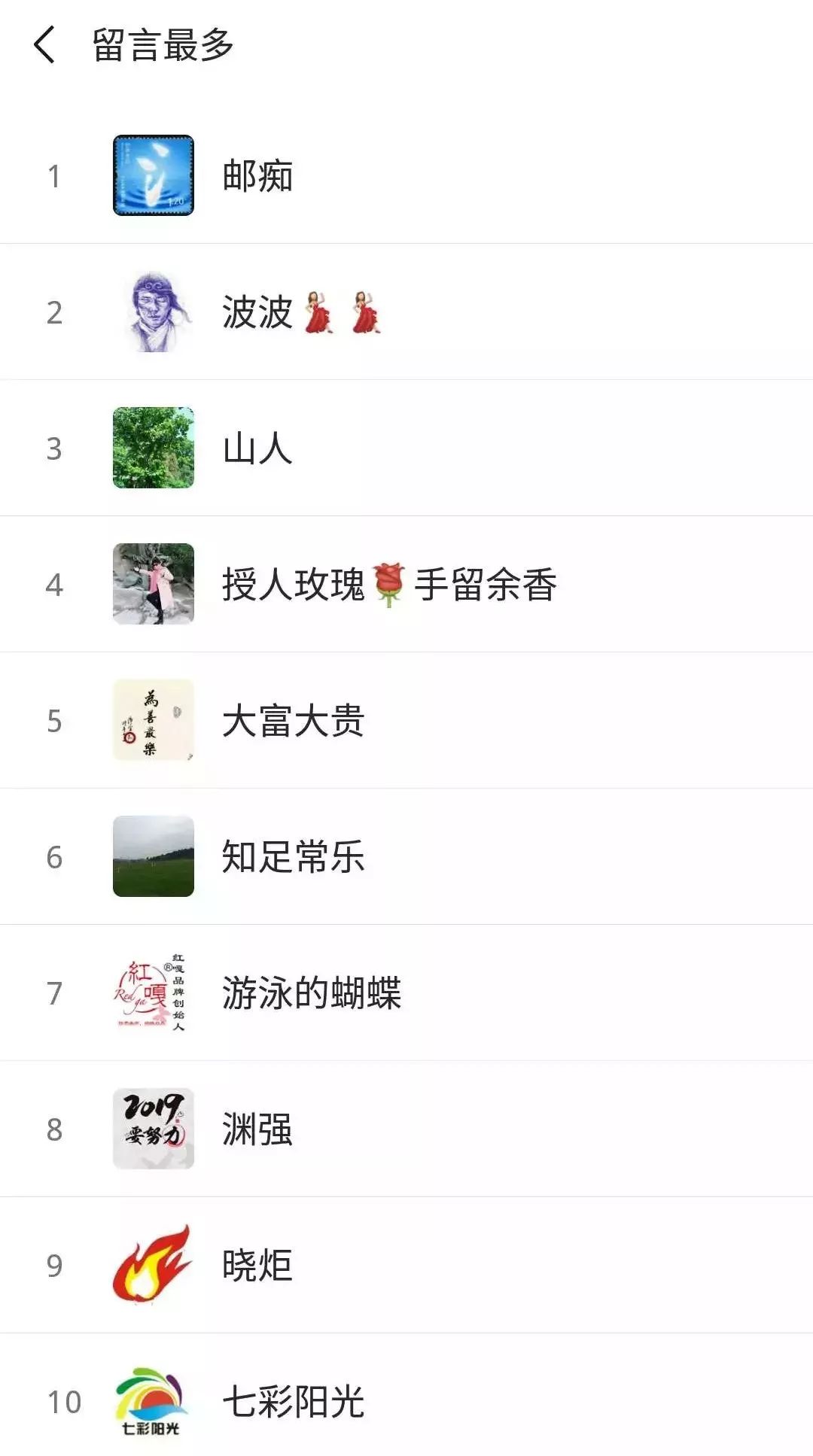Viewport: 813px width, 1456px height.
Task: View 山人's green tree avatar
Action: 154,448
